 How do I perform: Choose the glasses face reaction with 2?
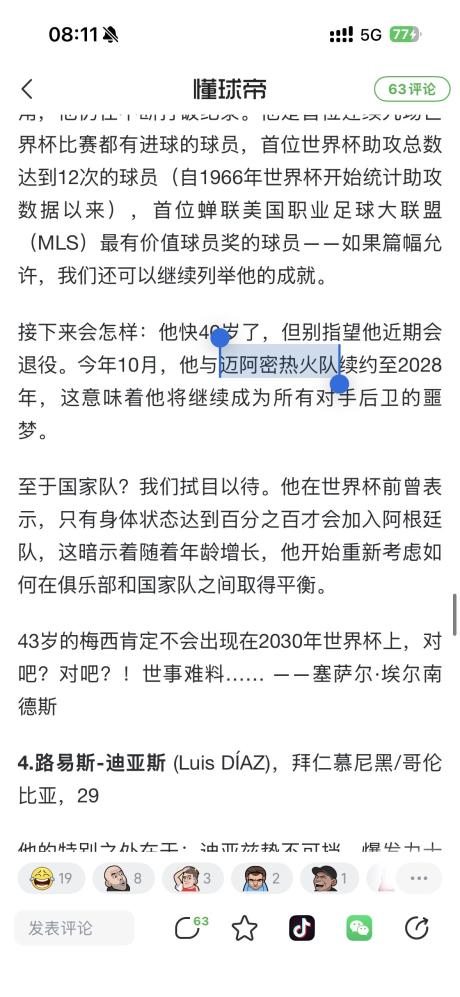[261, 879]
